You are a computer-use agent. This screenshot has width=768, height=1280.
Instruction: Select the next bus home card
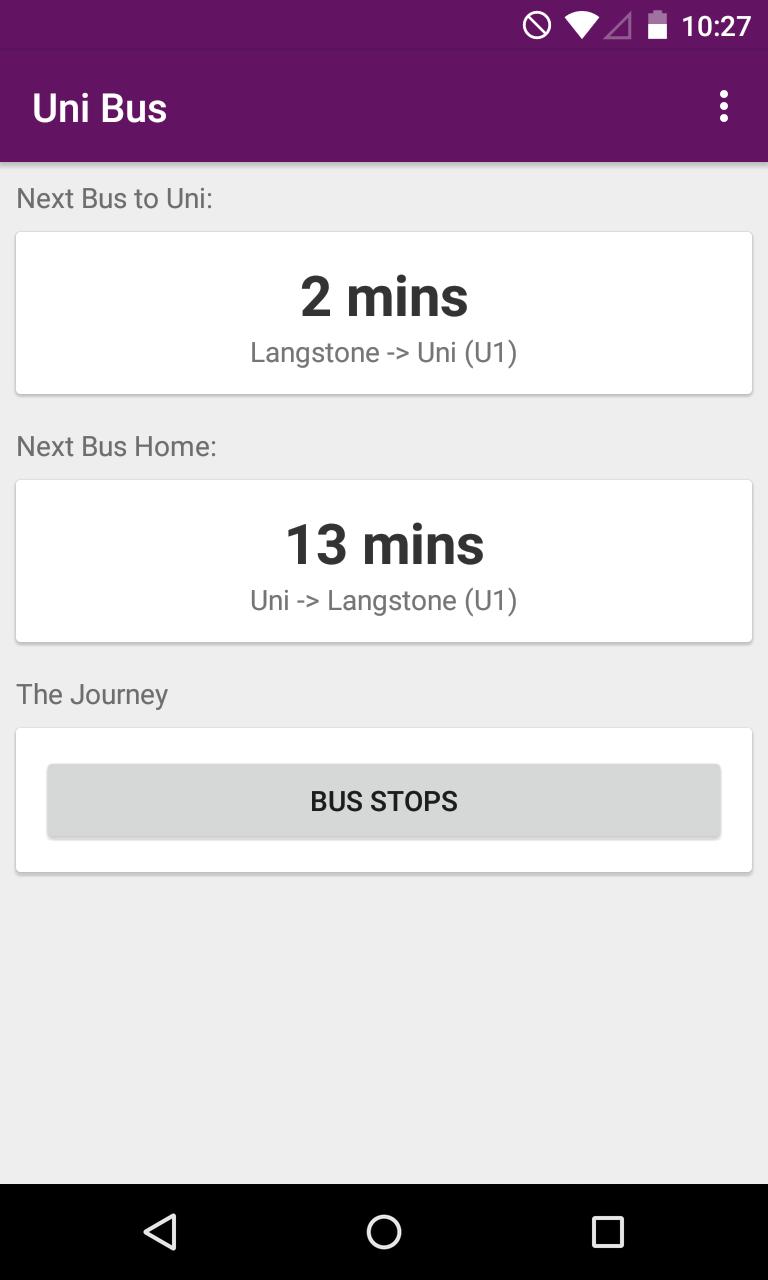pos(384,560)
